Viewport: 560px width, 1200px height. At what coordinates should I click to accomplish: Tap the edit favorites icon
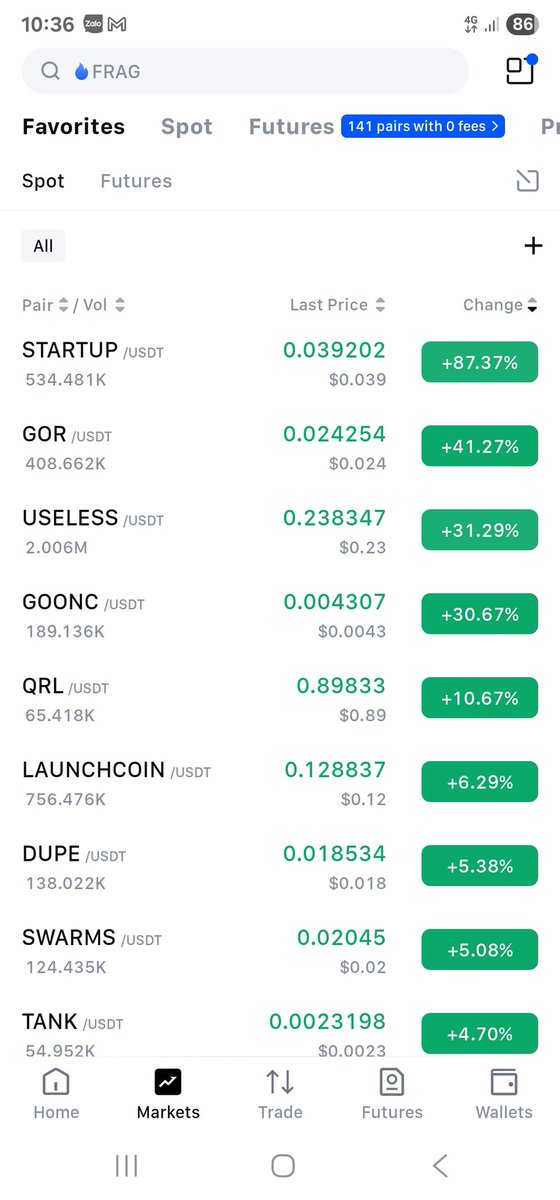pyautogui.click(x=527, y=181)
